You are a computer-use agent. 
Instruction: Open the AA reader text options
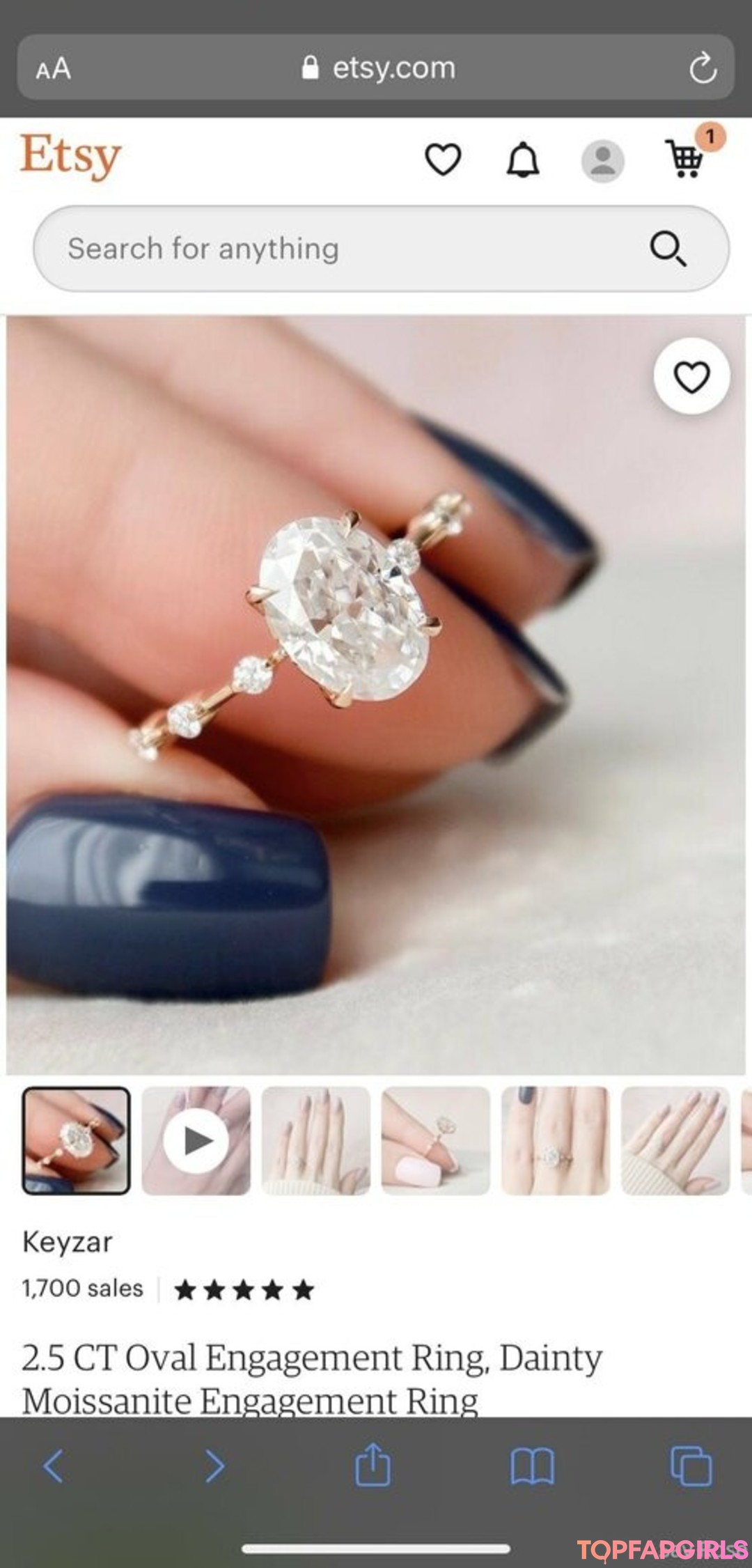54,69
